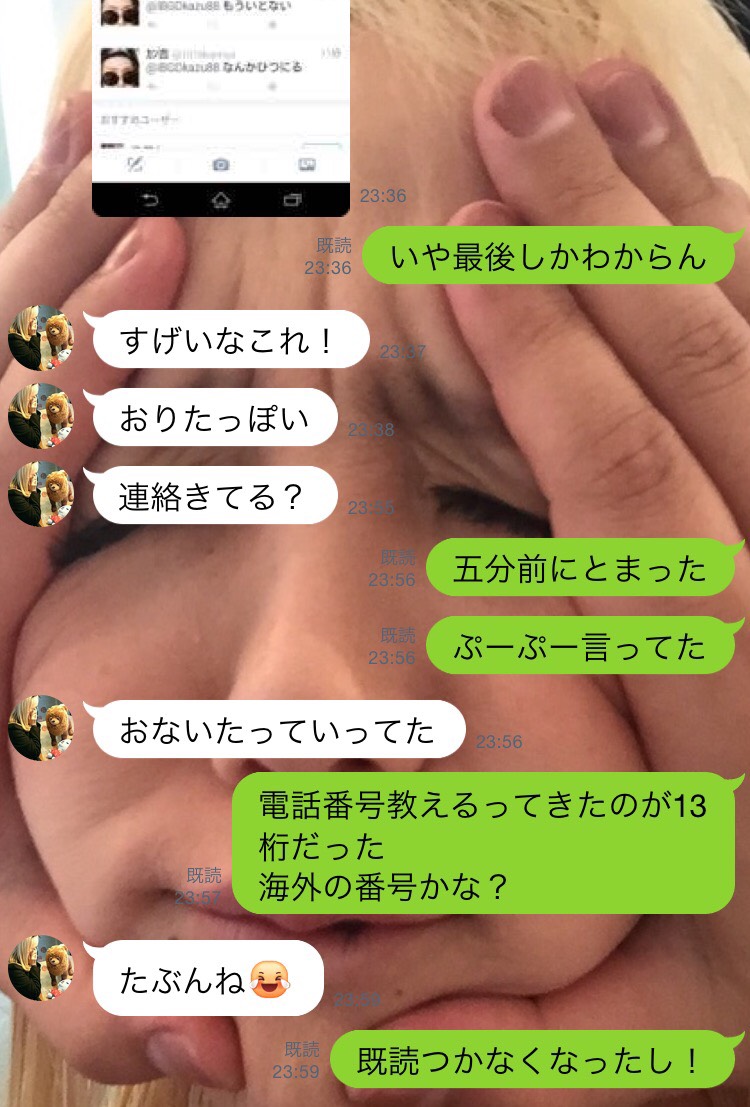Open contact avatar next to たぶんね
The width and height of the screenshot is (750, 1107).
tap(41, 967)
